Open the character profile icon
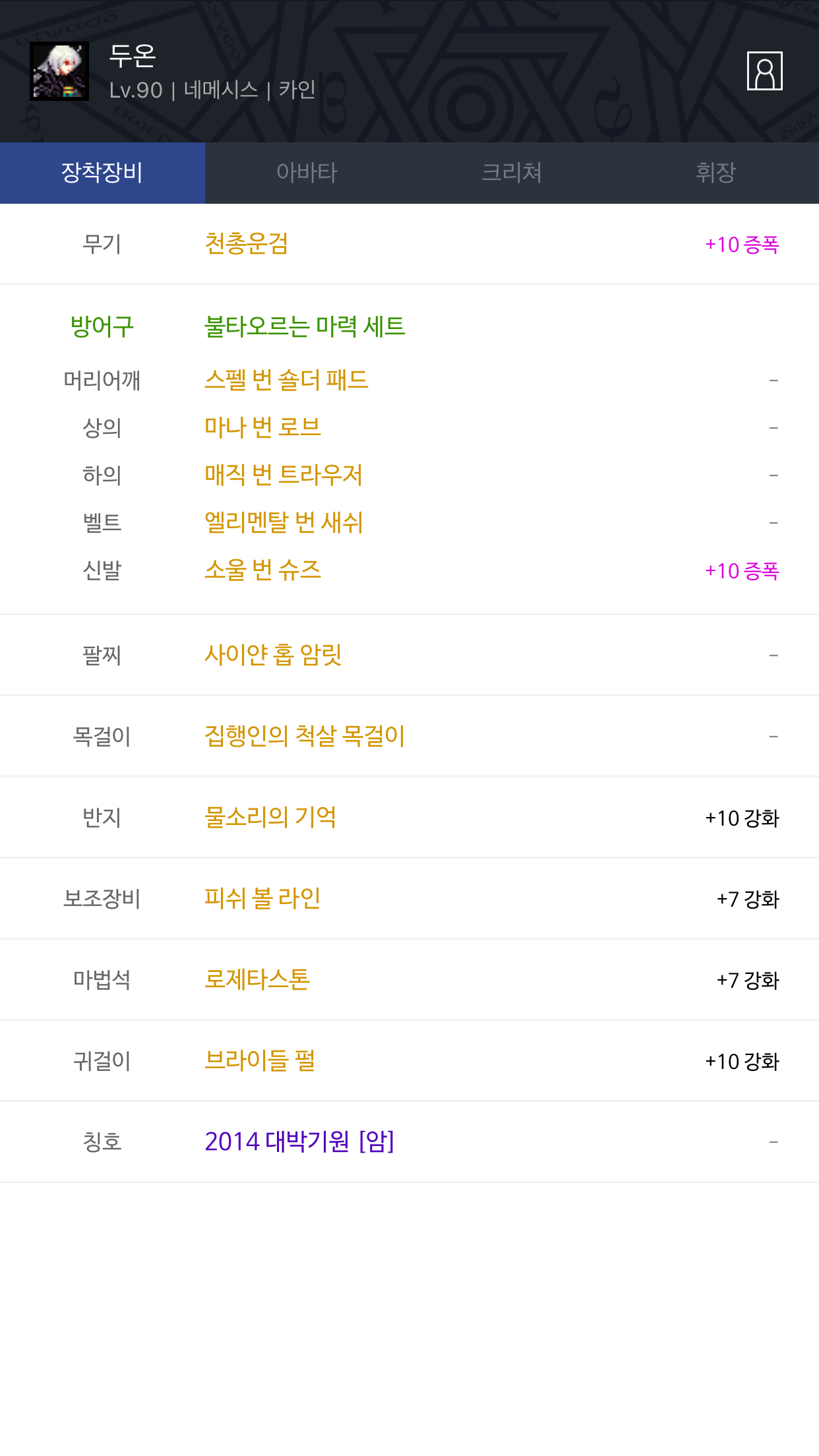This screenshot has height=1456, width=819. (x=764, y=71)
